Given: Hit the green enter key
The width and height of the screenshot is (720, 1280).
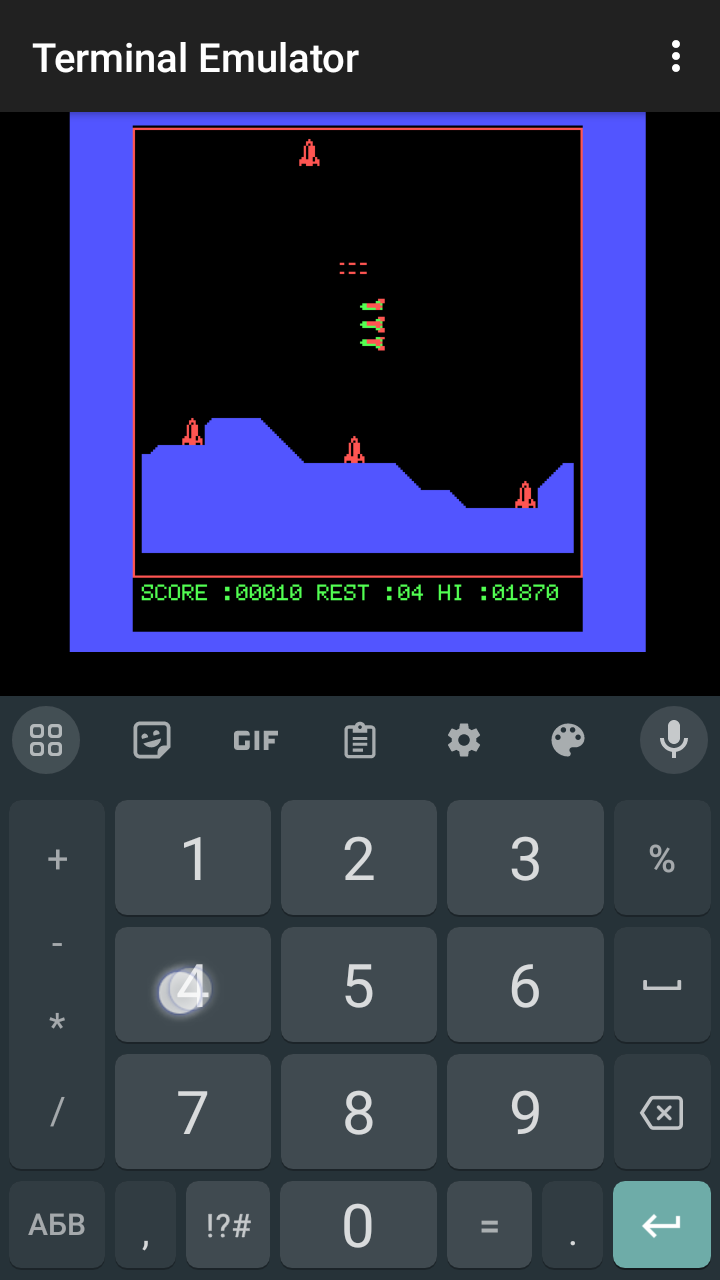Looking at the screenshot, I should (x=661, y=1226).
